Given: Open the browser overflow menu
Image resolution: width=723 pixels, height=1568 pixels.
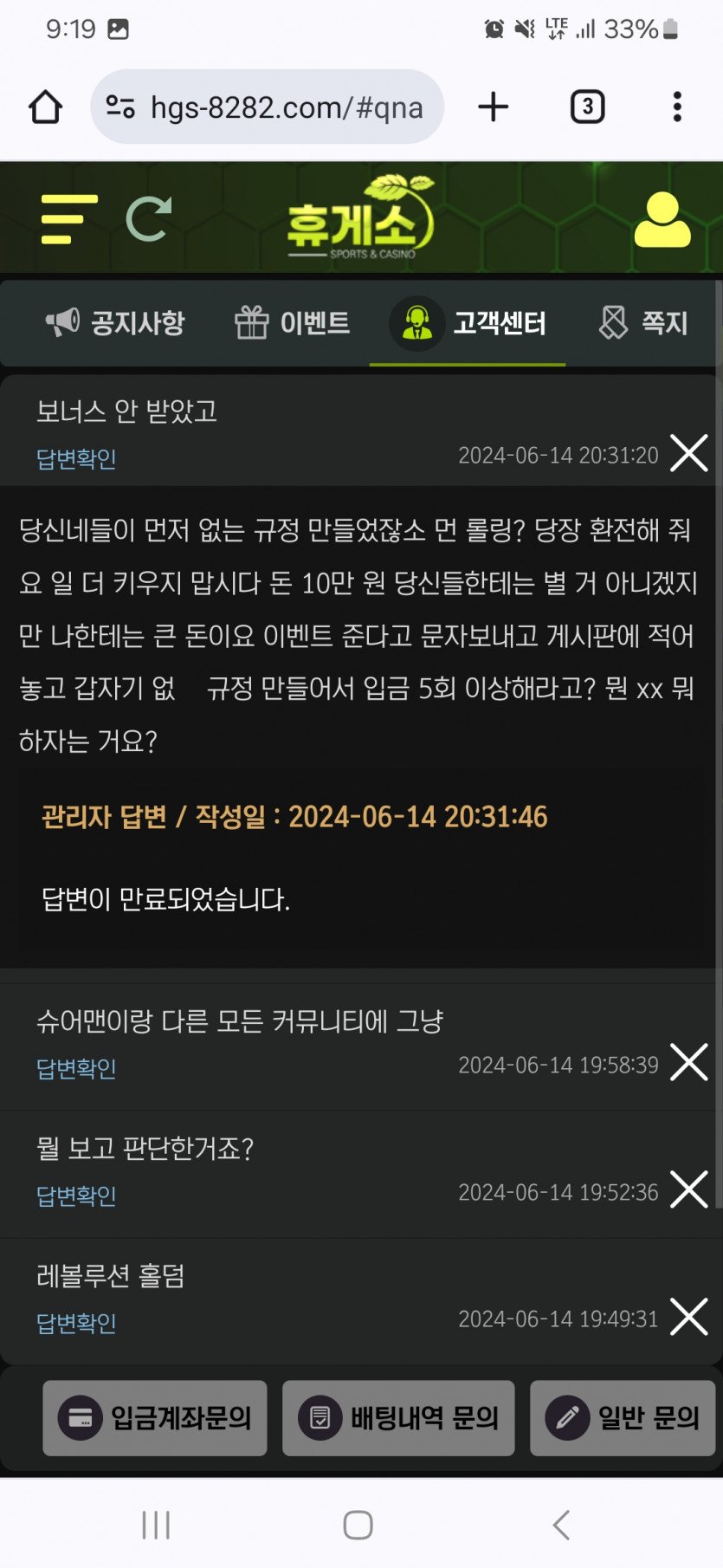Looking at the screenshot, I should [x=677, y=107].
